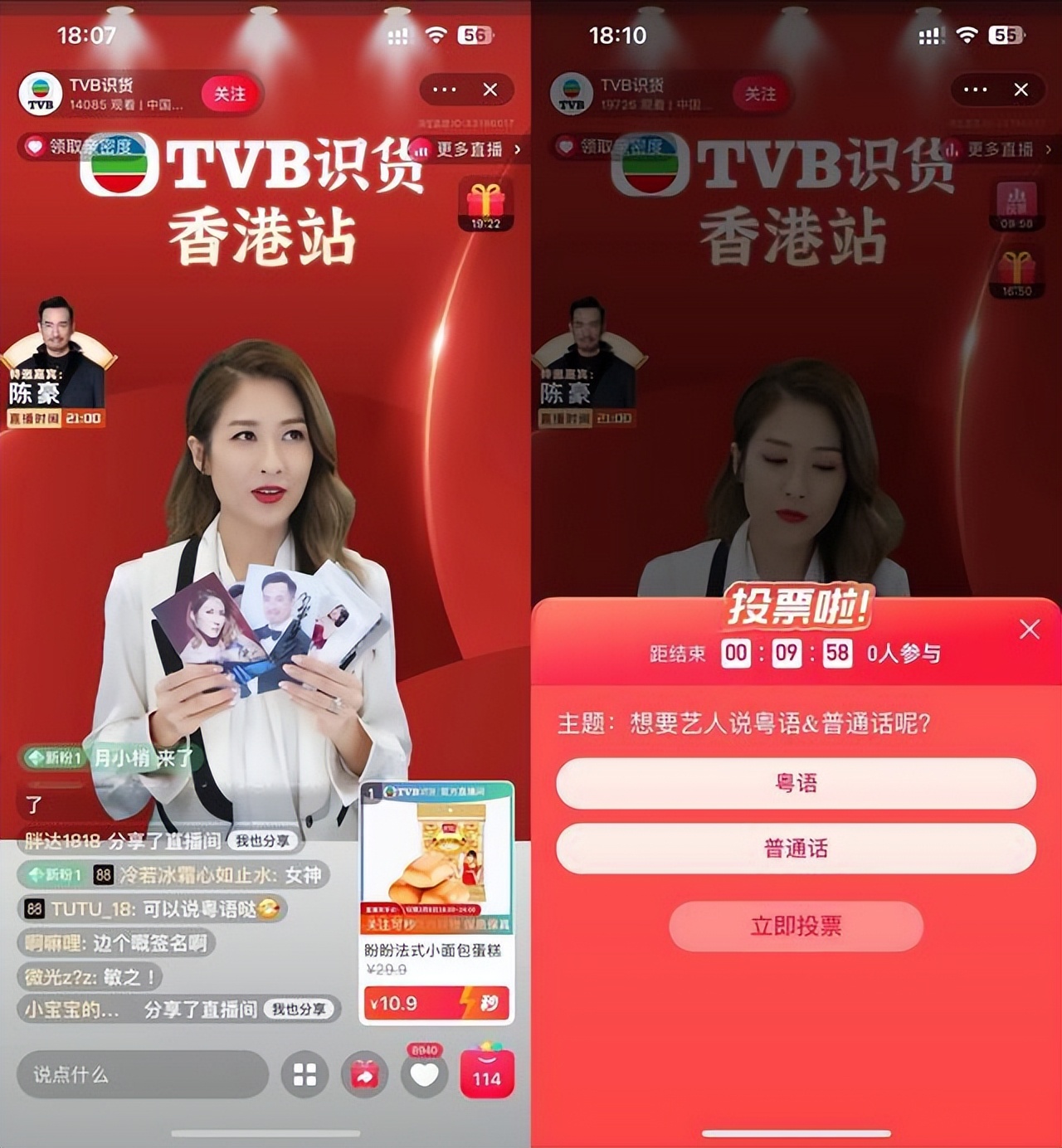Tap the ¥10.9 flash sale price bar
Screen dimensions: 1062x1148
coord(437,1003)
